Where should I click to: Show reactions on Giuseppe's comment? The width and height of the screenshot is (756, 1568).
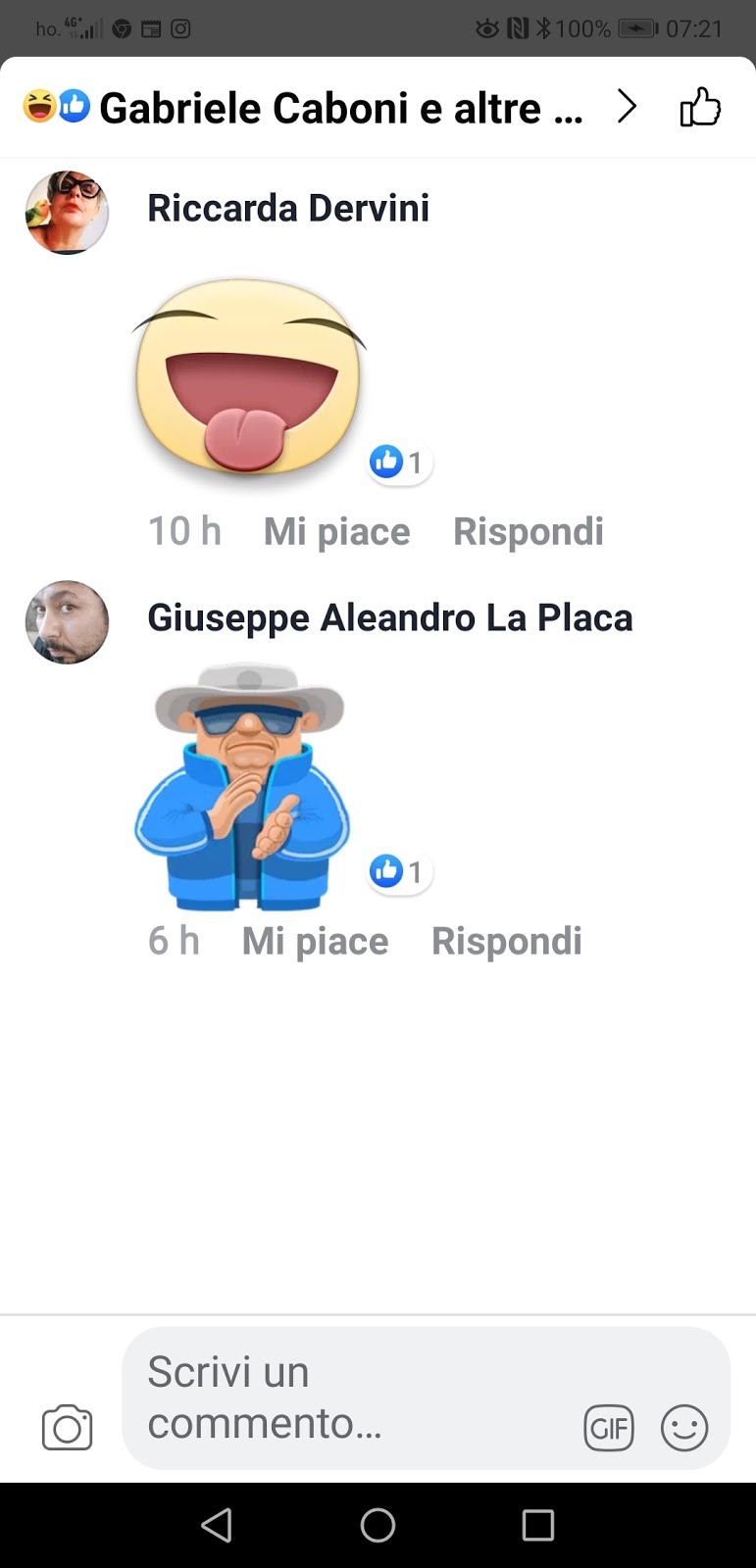click(399, 871)
